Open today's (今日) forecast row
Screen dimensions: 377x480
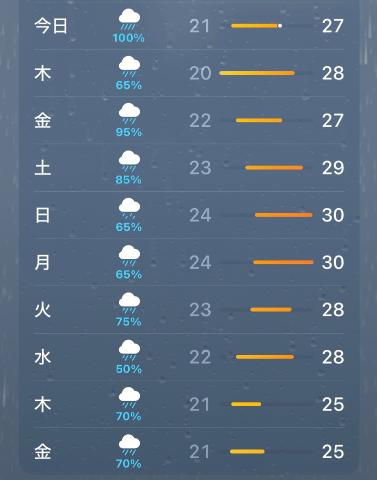pos(189,26)
